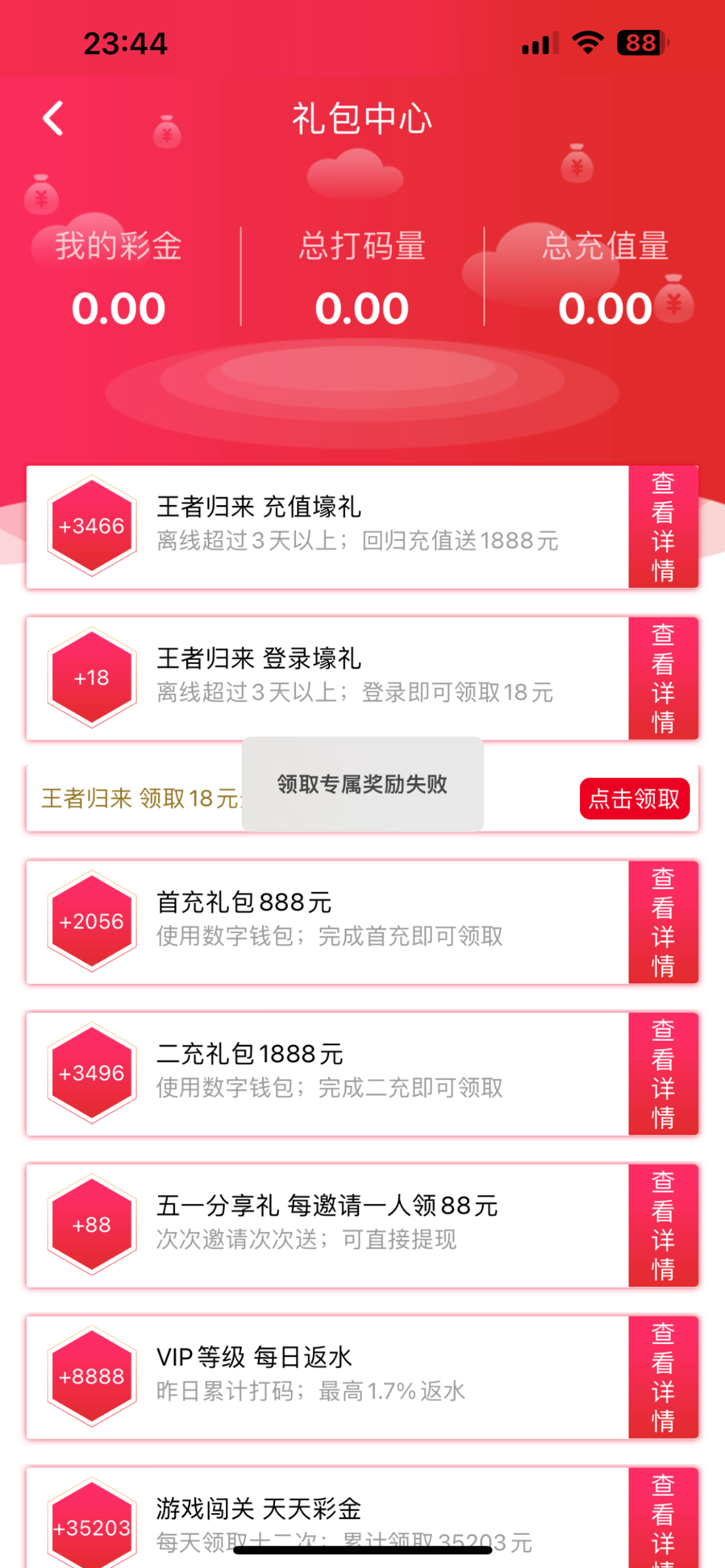View details for VIP等级 每日返水
The width and height of the screenshot is (725, 1568).
[x=663, y=1377]
